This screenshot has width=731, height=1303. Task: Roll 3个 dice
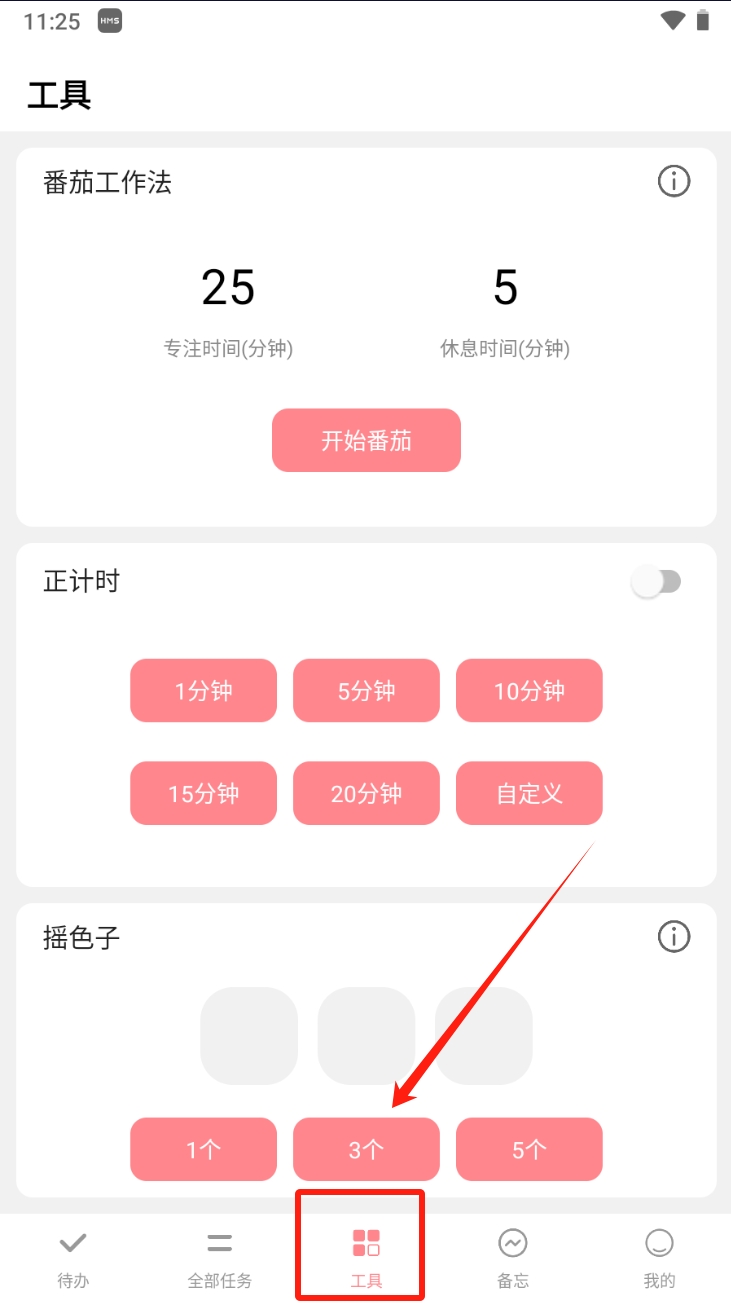pos(366,1149)
